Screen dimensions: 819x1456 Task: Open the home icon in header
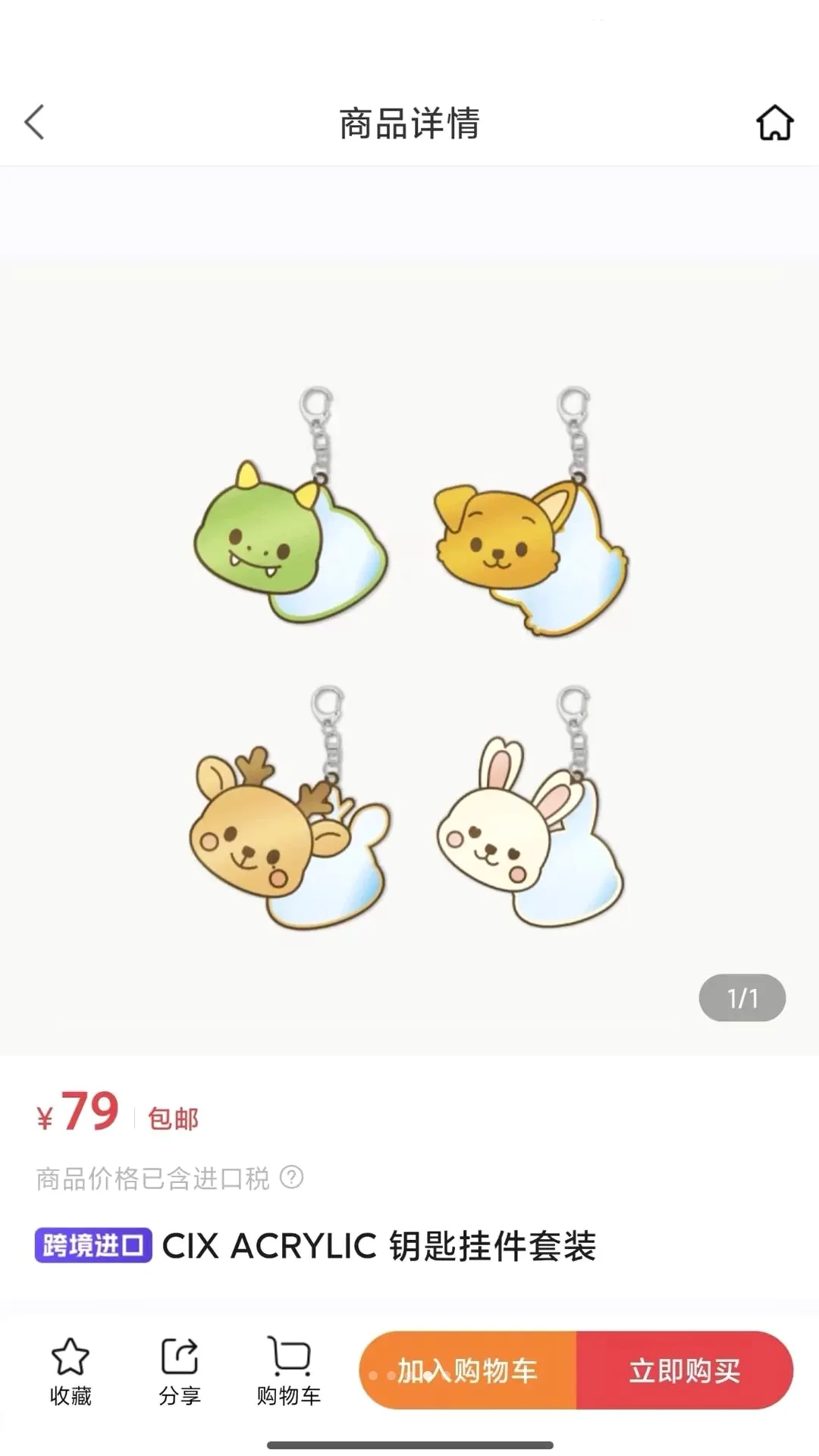click(774, 123)
